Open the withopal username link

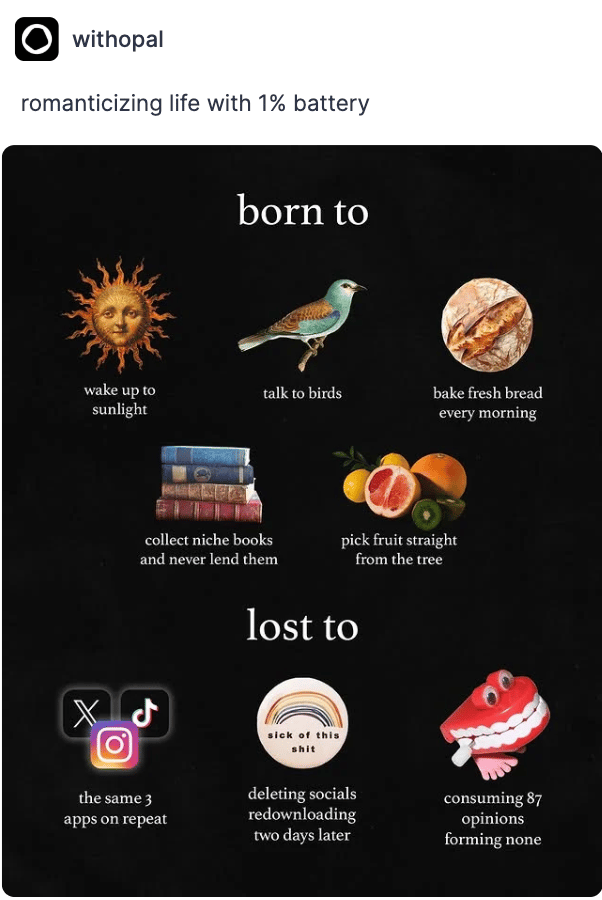(x=117, y=40)
